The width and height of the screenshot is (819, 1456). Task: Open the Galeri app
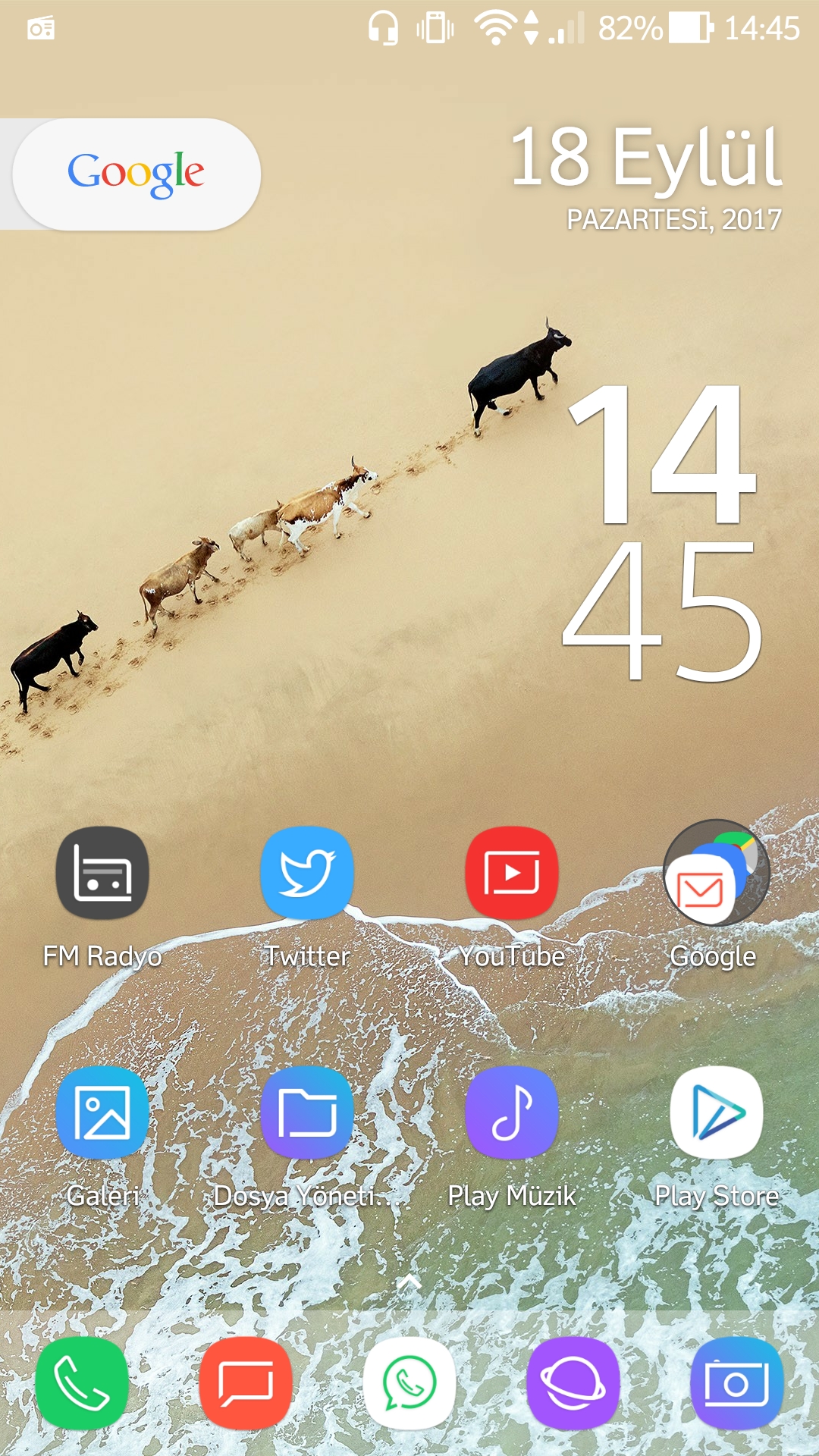tap(102, 1112)
